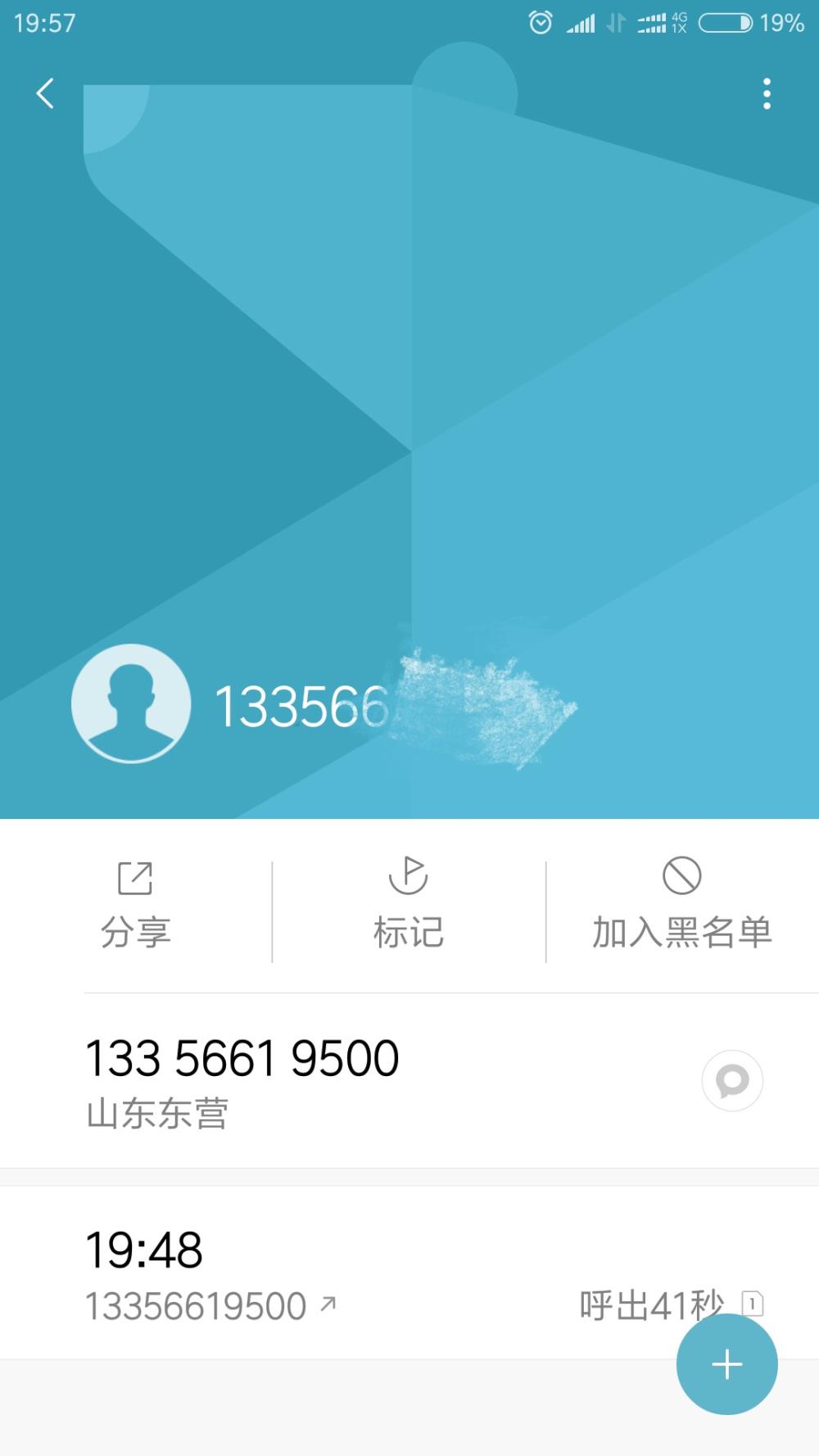
Task: Open the three-dot overflow menu
Action: click(767, 94)
